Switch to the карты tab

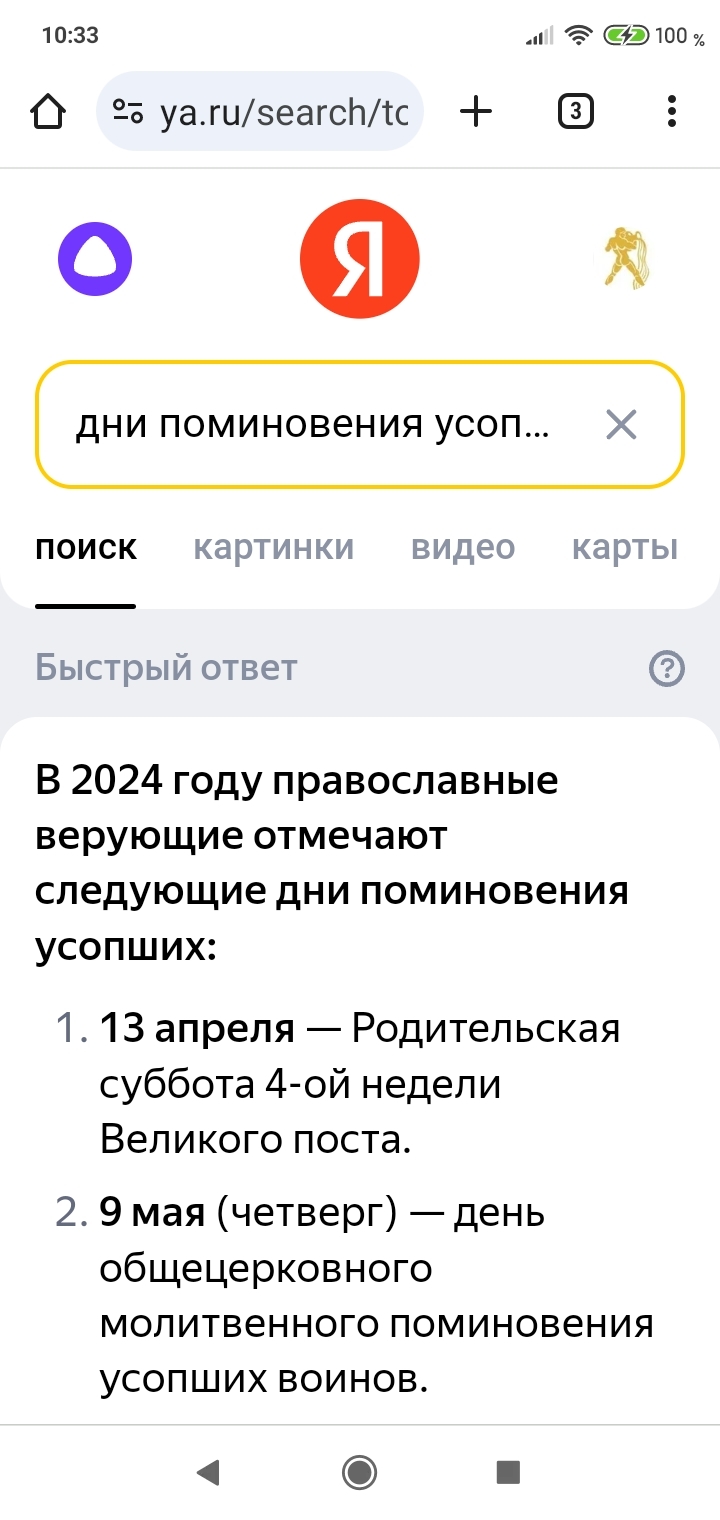(625, 548)
